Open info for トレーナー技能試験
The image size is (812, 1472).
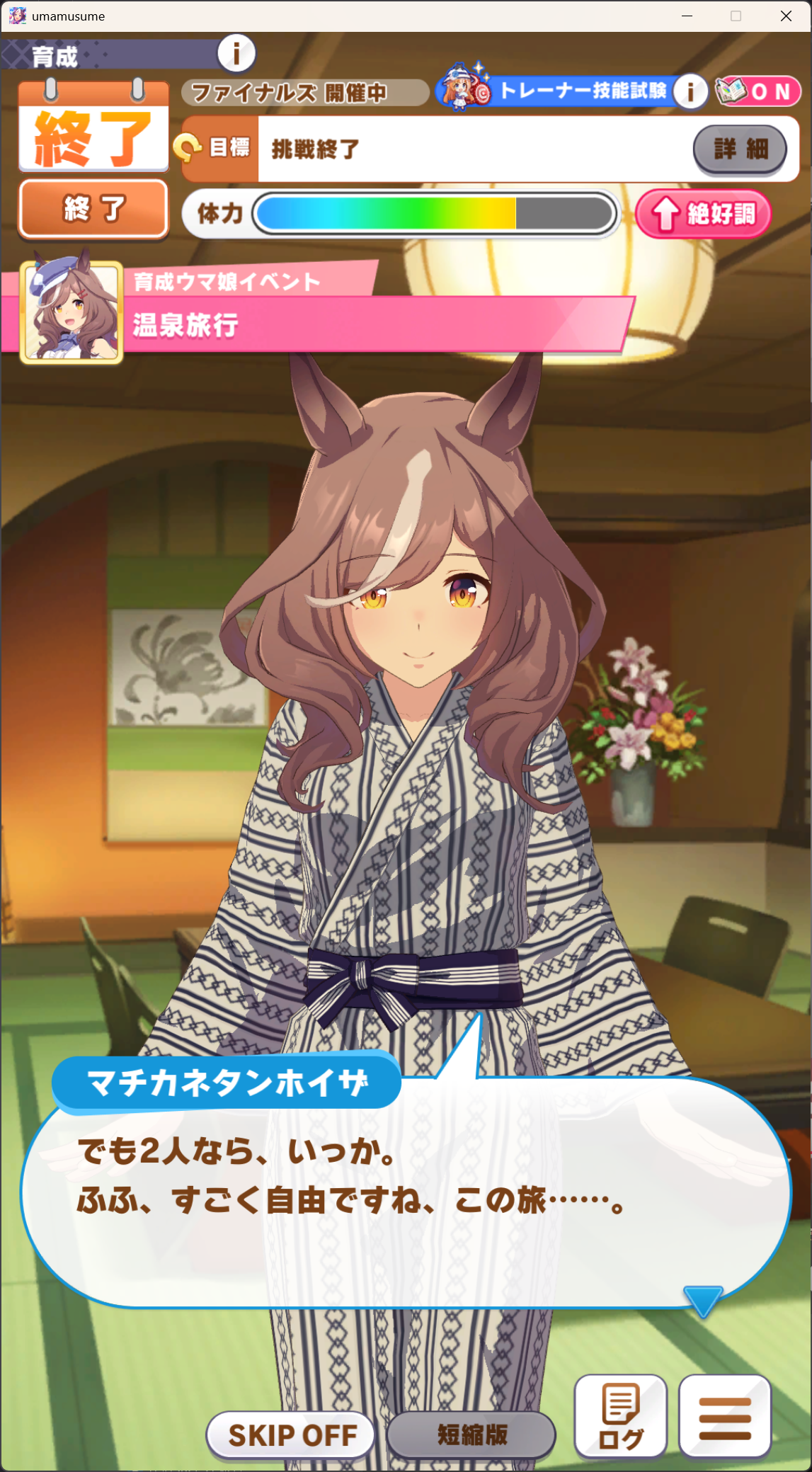pos(690,91)
